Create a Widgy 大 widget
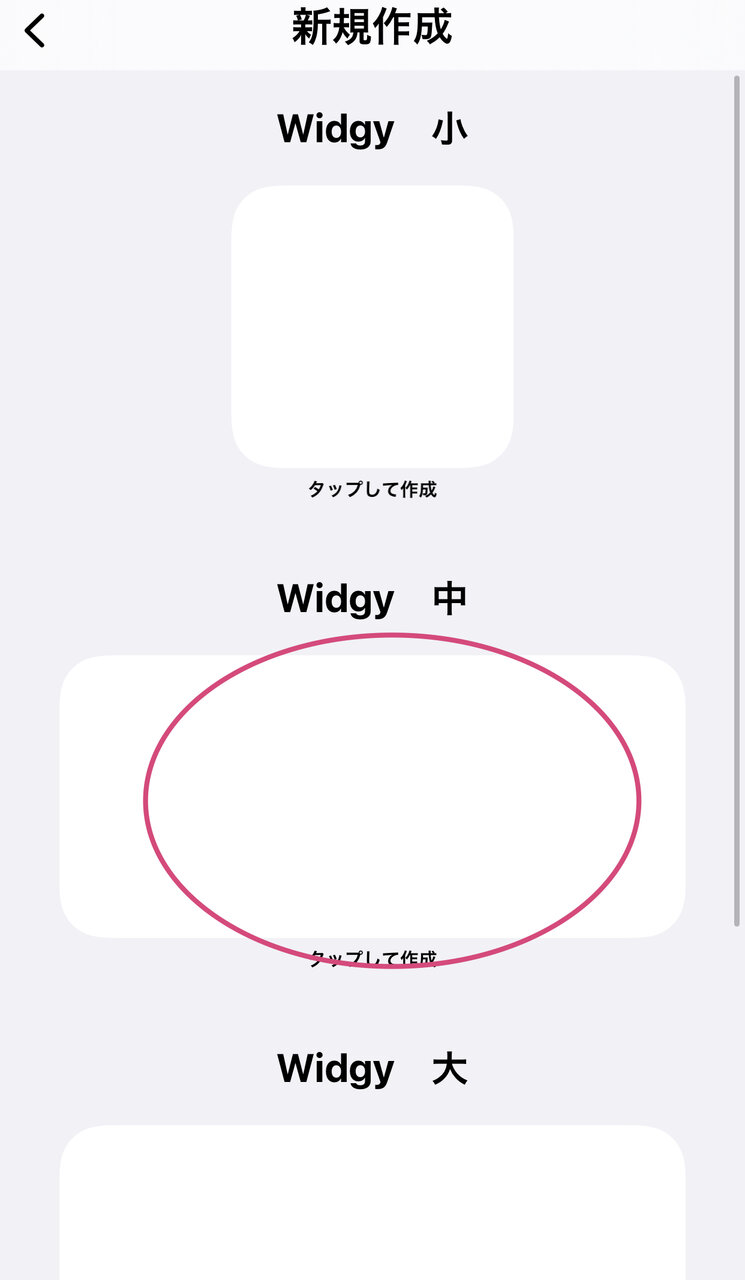745x1280 pixels. click(x=372, y=1202)
